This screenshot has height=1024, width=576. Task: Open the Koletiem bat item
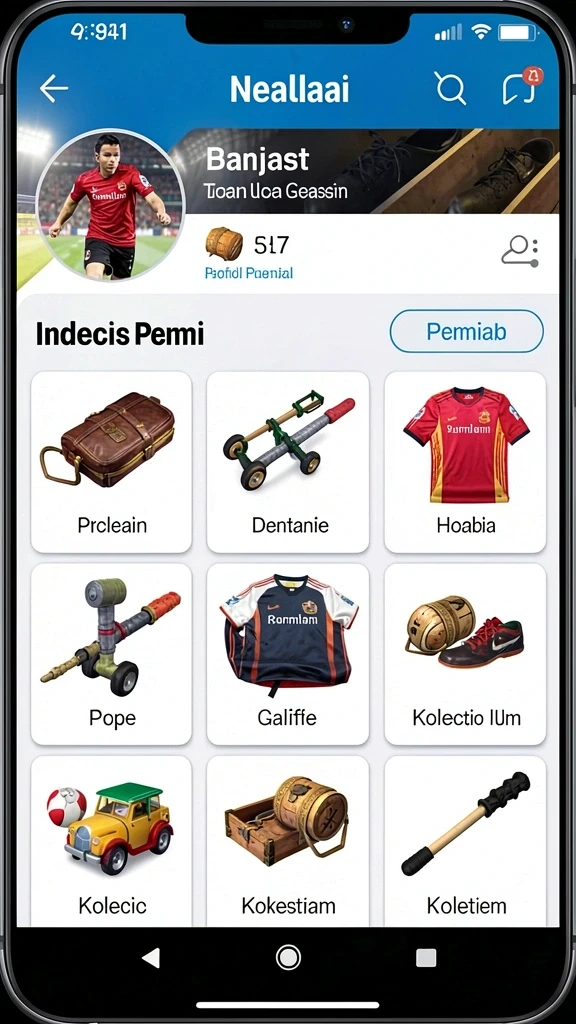point(465,841)
